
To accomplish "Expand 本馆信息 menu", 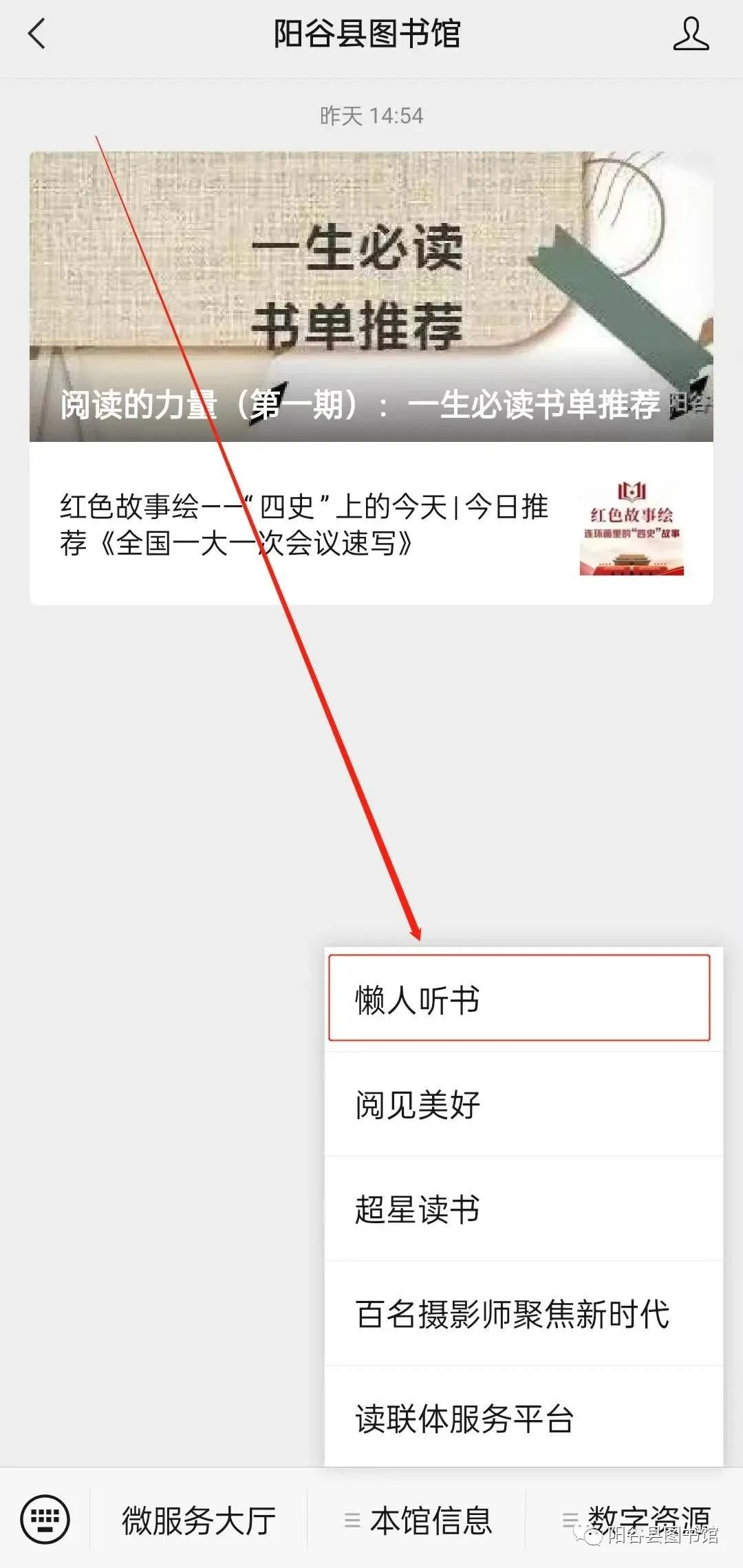I will tap(418, 1520).
